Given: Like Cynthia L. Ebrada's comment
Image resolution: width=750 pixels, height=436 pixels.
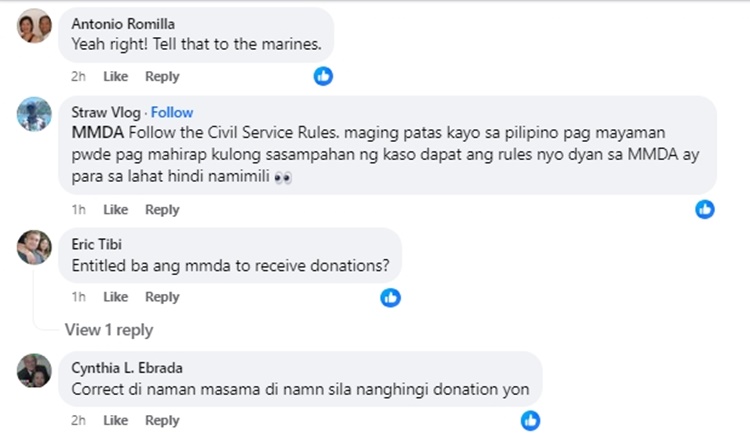Looking at the screenshot, I should click(x=116, y=421).
